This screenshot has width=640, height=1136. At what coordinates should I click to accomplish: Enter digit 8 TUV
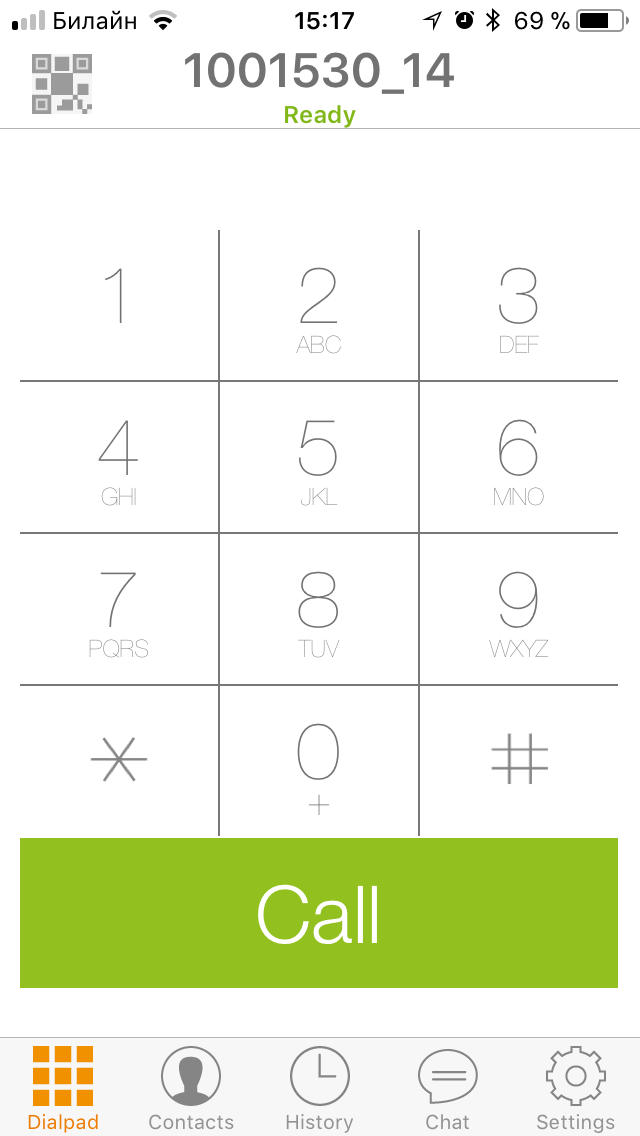[x=319, y=609]
